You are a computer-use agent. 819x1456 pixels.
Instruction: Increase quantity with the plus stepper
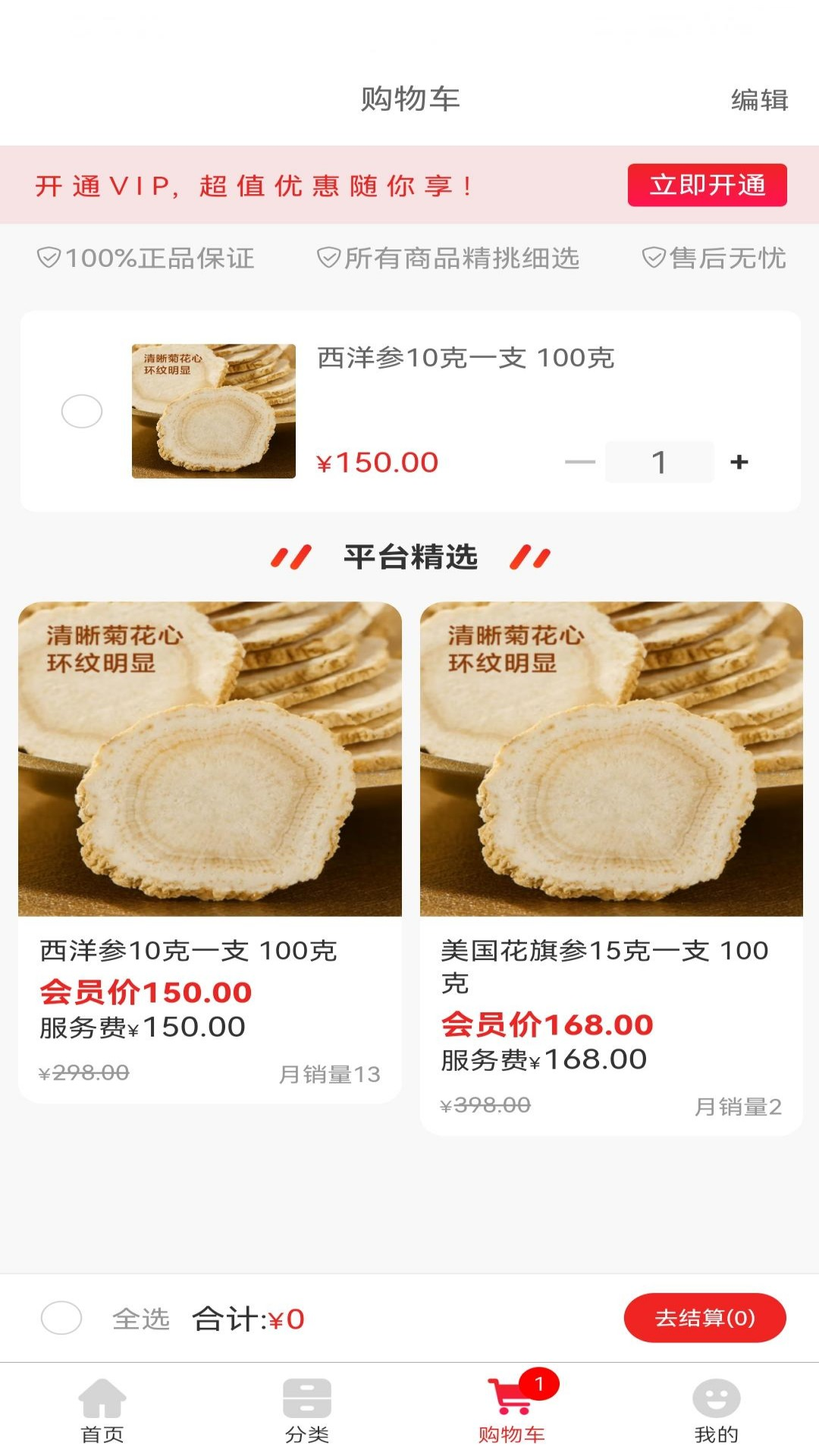coord(739,461)
